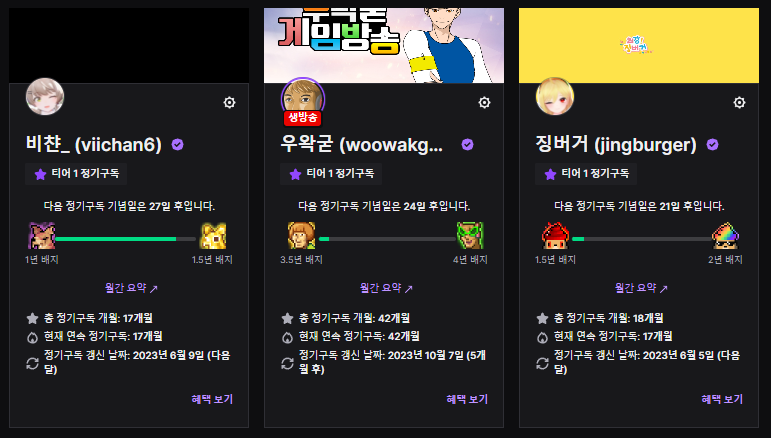This screenshot has width=771, height=438.
Task: Tap 비챤_'s profile avatar
Action: [x=46, y=97]
